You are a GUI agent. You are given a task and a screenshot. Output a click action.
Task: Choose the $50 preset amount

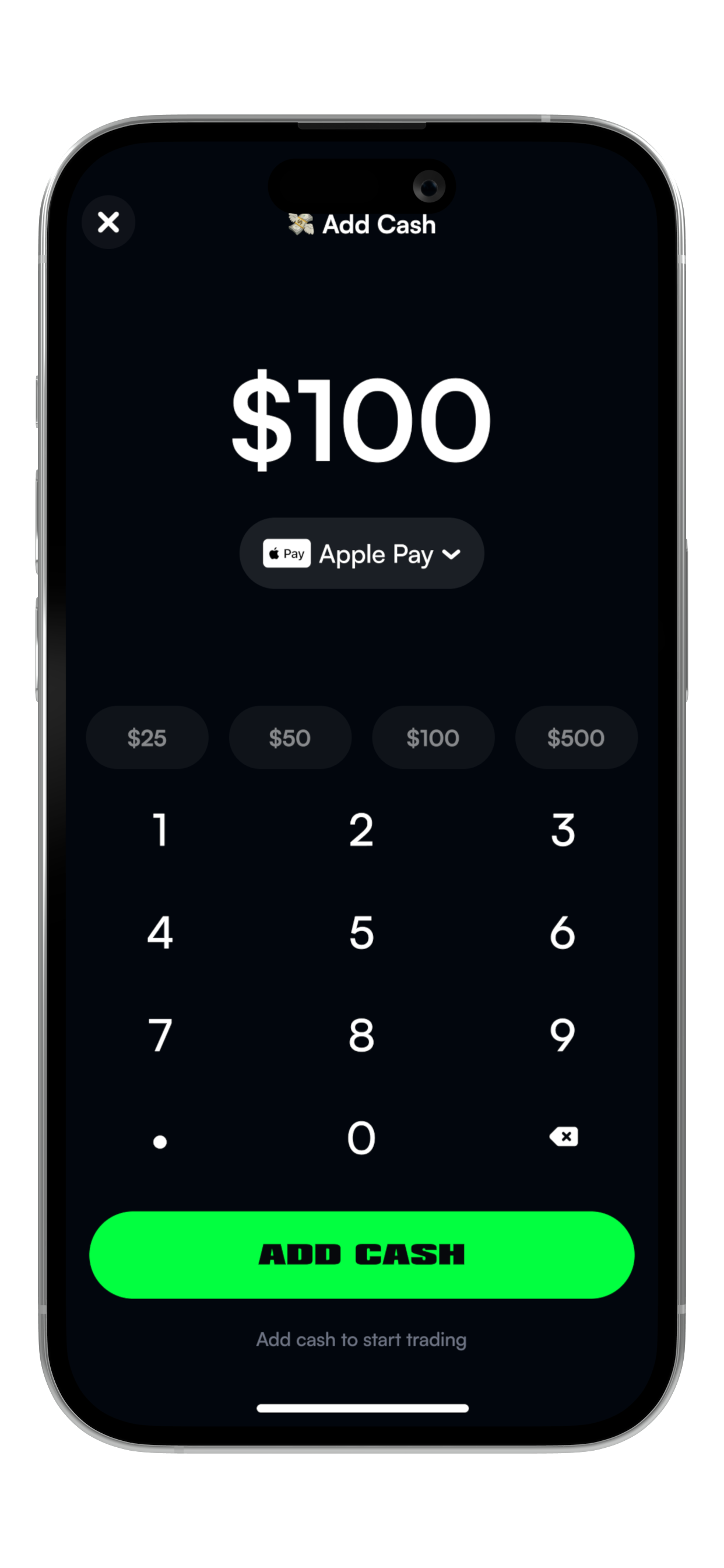[x=290, y=738]
